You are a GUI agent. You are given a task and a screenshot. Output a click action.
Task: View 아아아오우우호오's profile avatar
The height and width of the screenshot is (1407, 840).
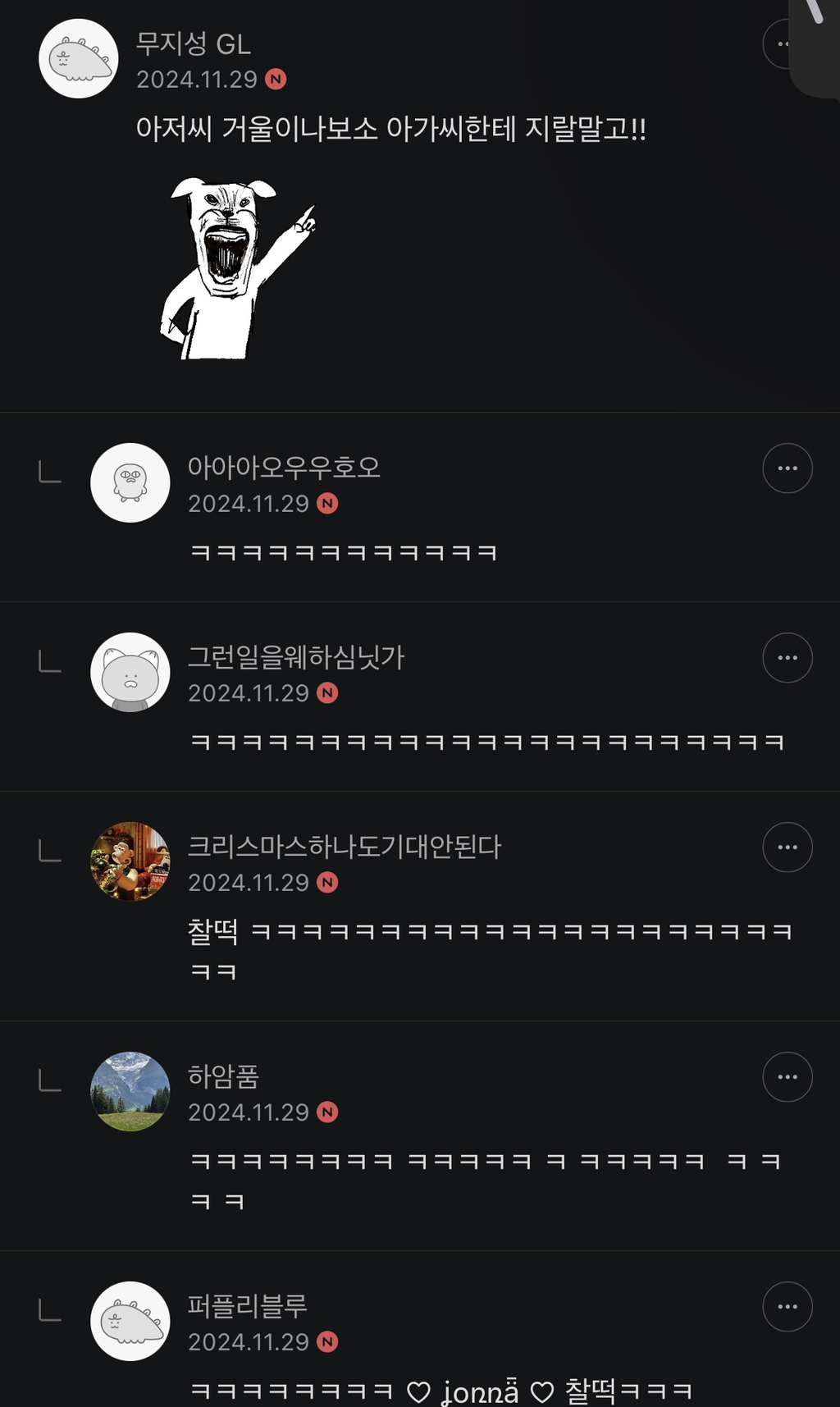130,483
